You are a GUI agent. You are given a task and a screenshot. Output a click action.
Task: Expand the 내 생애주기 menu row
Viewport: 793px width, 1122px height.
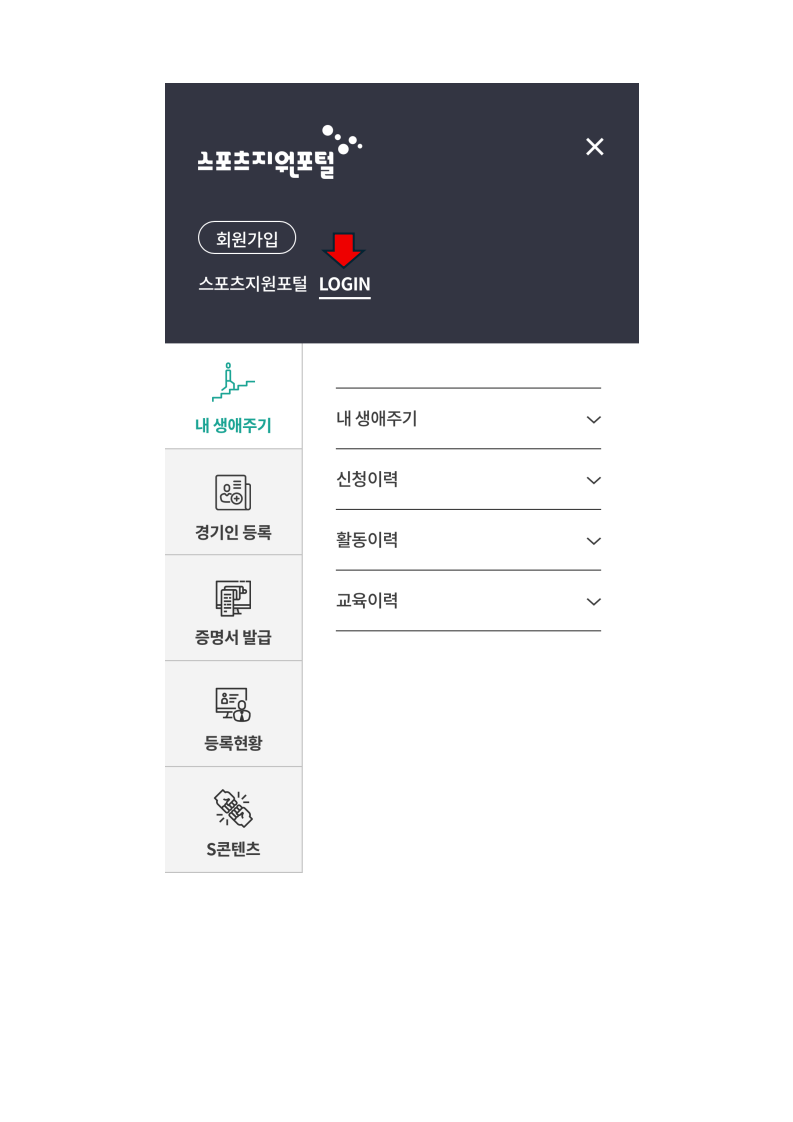[468, 419]
